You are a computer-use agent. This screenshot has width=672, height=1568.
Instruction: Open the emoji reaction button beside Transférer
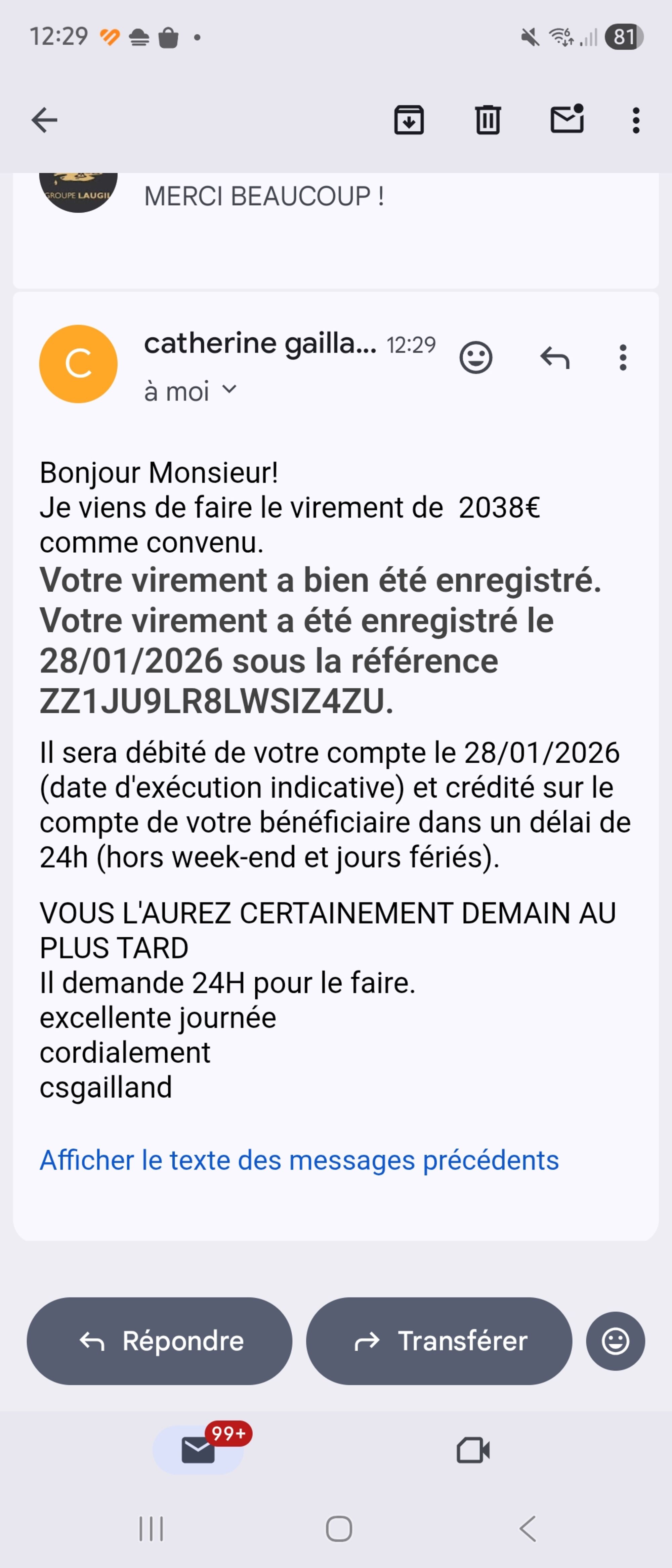pyautogui.click(x=615, y=1341)
